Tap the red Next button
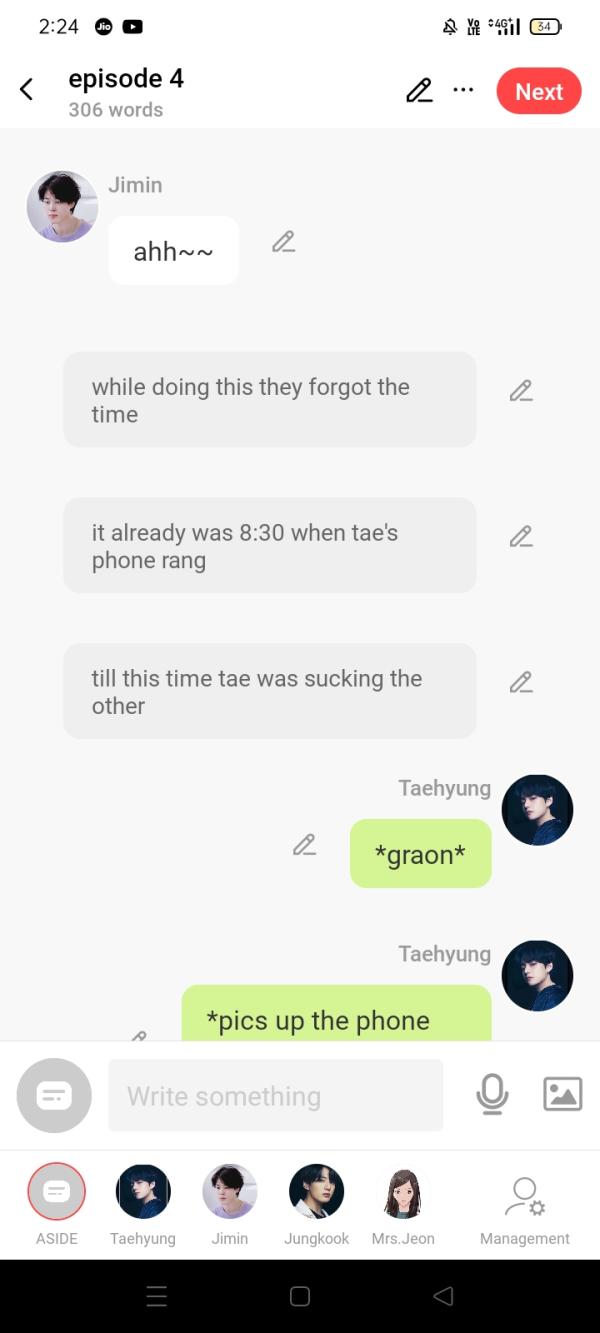Screen dimensions: 600x1333 coord(538,92)
